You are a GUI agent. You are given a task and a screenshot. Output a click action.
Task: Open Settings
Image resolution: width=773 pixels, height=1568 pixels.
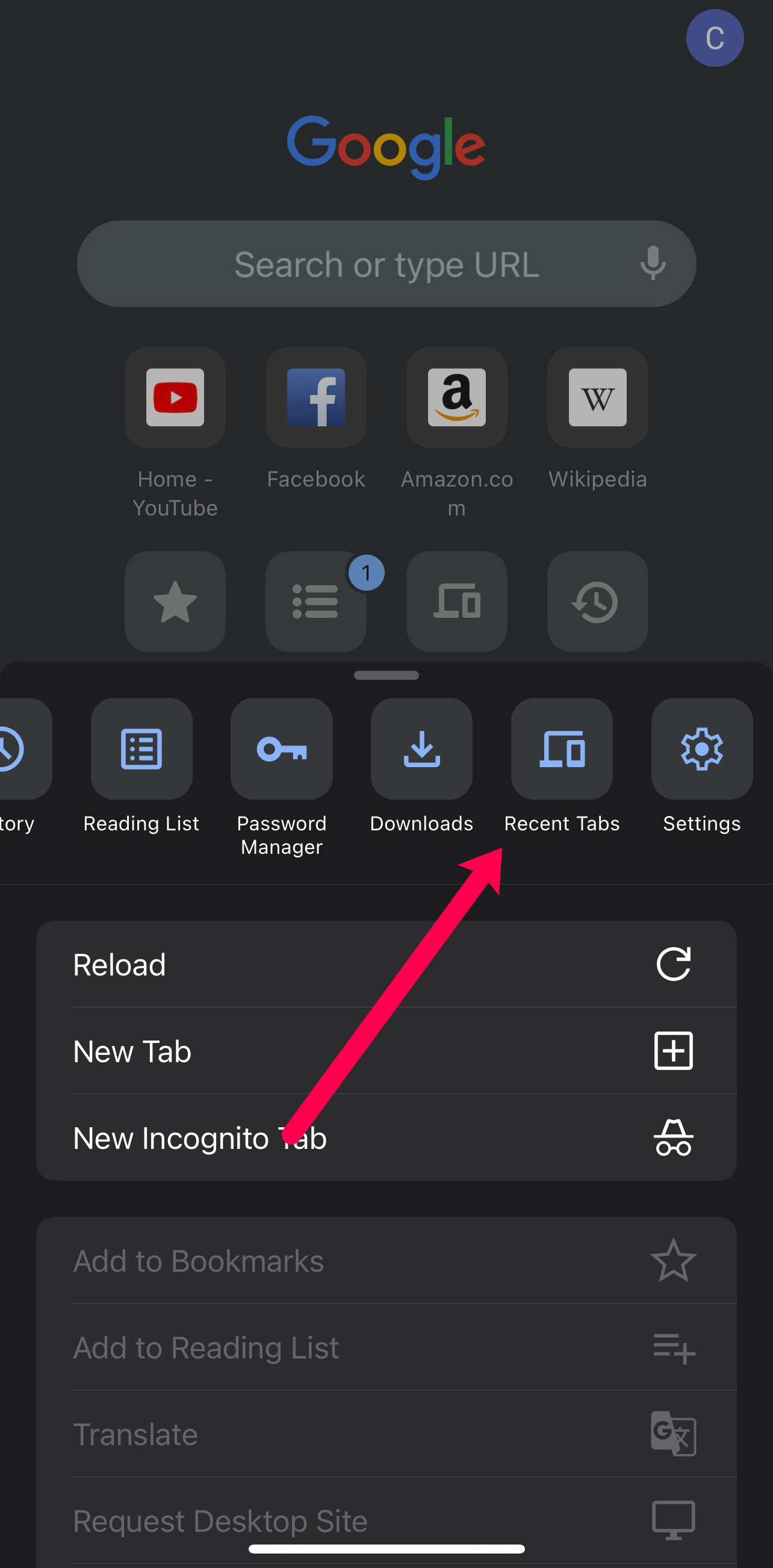point(701,748)
